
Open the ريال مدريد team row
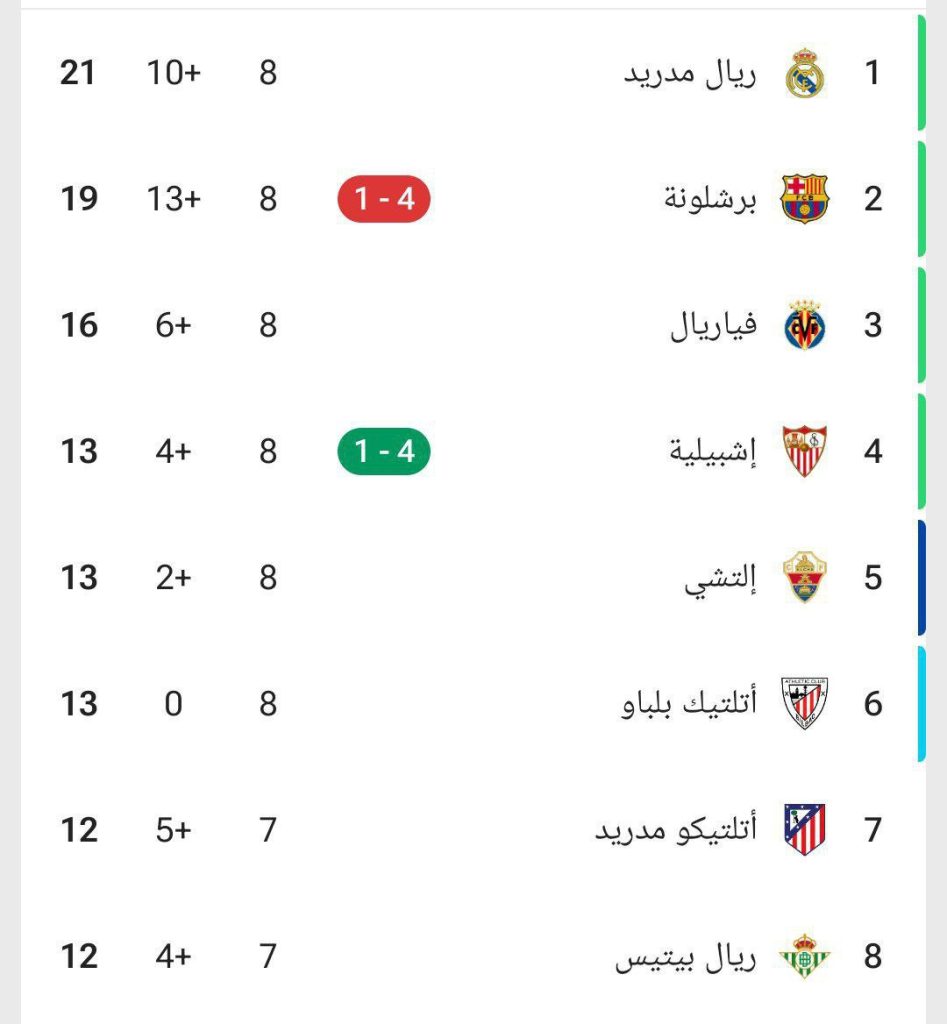690,74
